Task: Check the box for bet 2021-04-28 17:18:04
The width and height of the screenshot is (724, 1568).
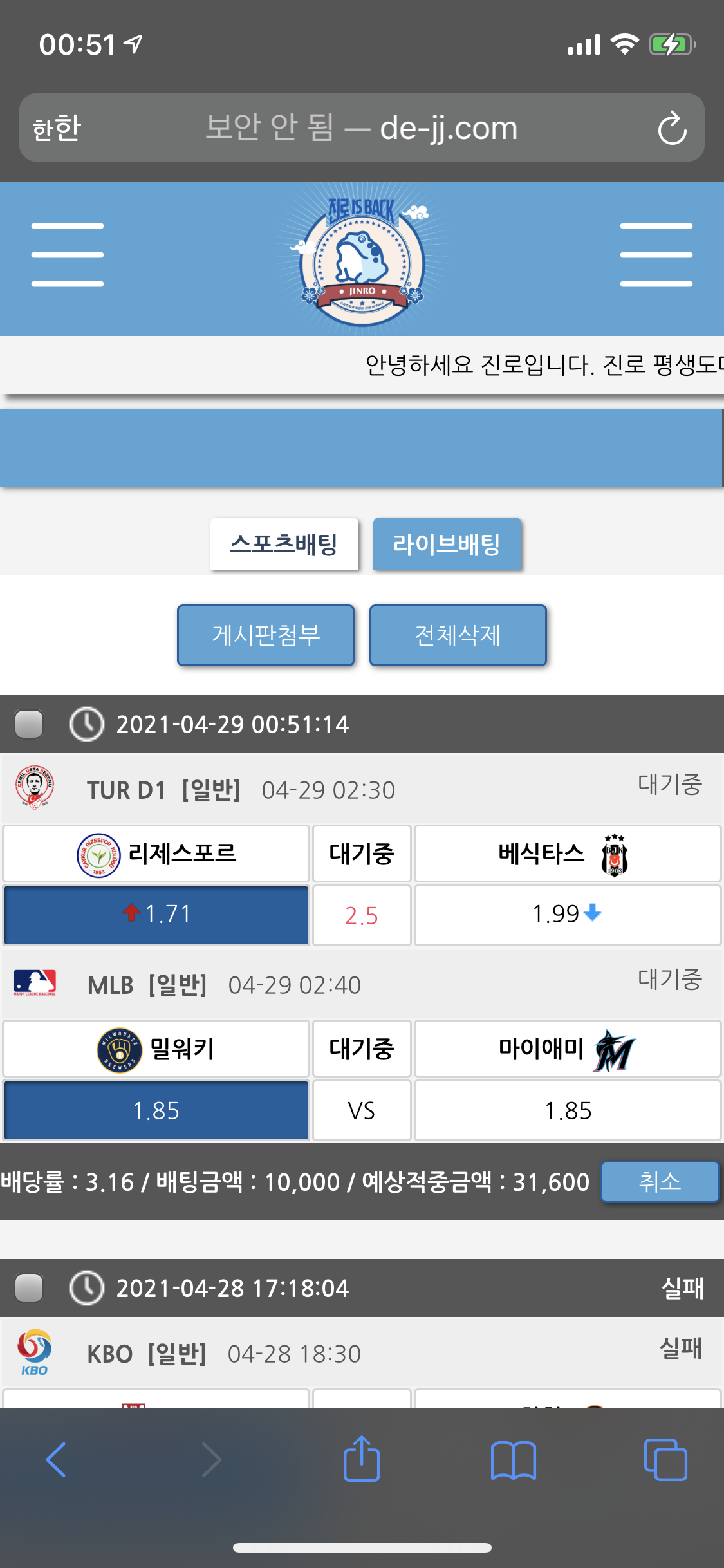Action: 29,1287
